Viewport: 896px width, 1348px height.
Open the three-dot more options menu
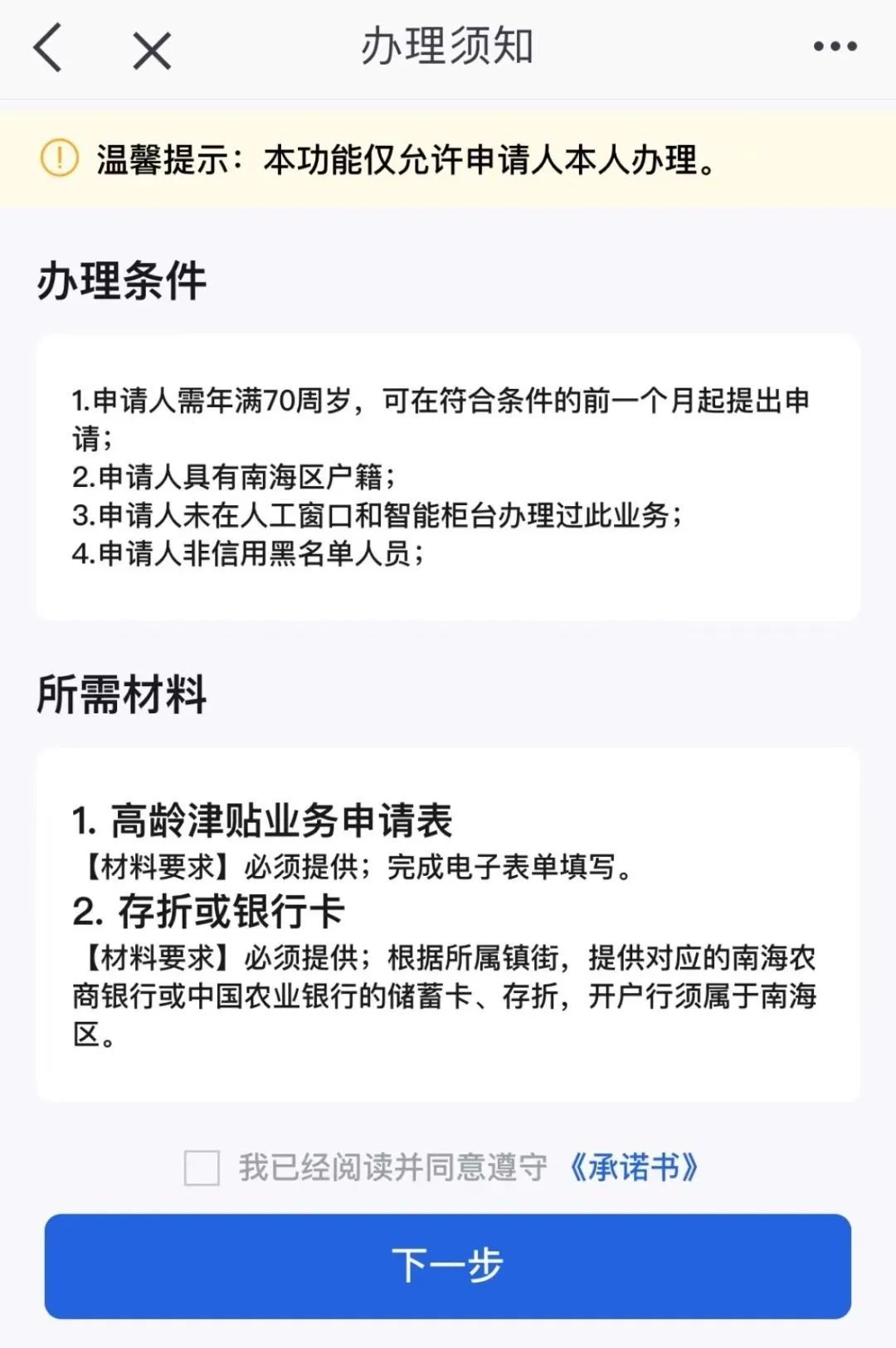(835, 46)
